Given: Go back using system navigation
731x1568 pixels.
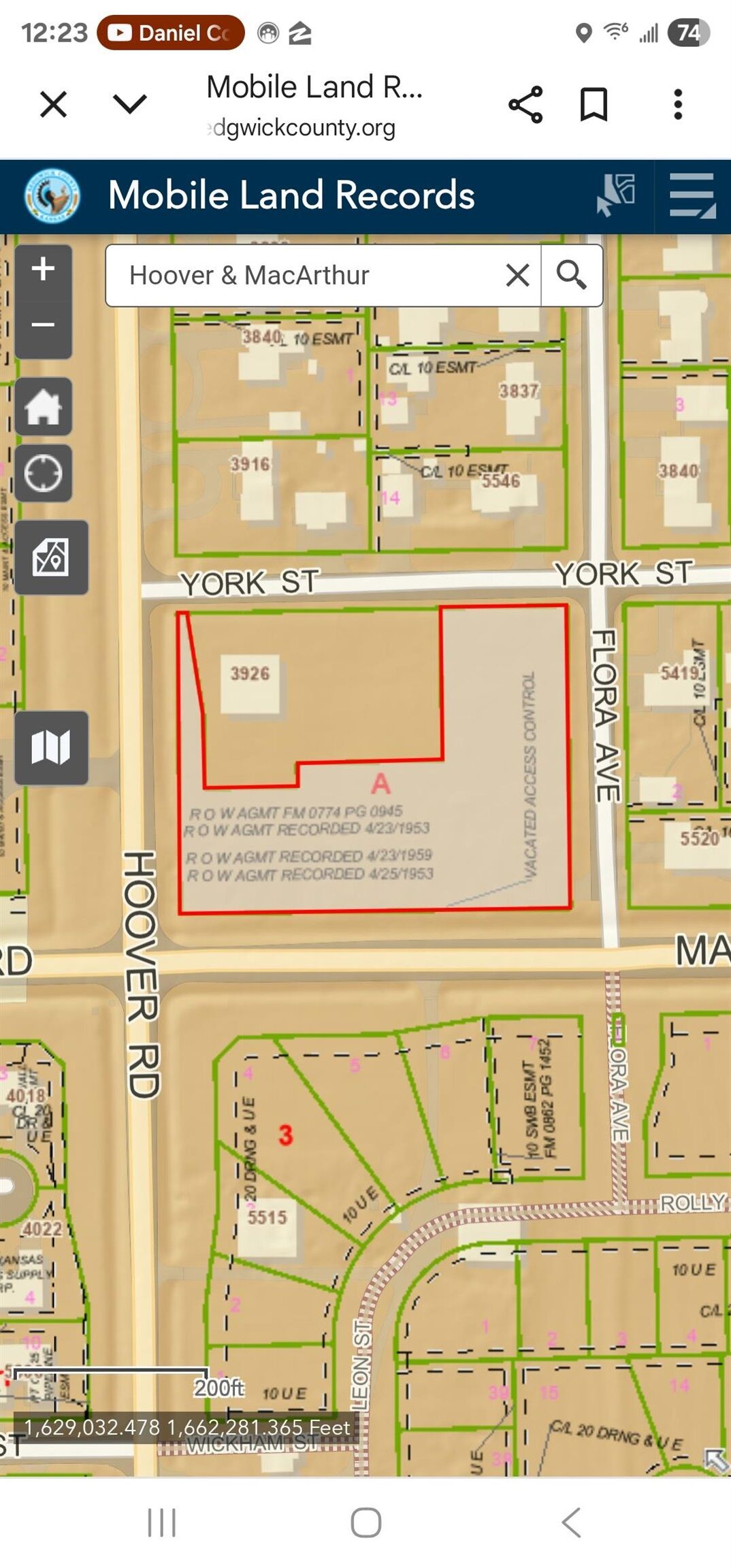Looking at the screenshot, I should pyautogui.click(x=570, y=1522).
